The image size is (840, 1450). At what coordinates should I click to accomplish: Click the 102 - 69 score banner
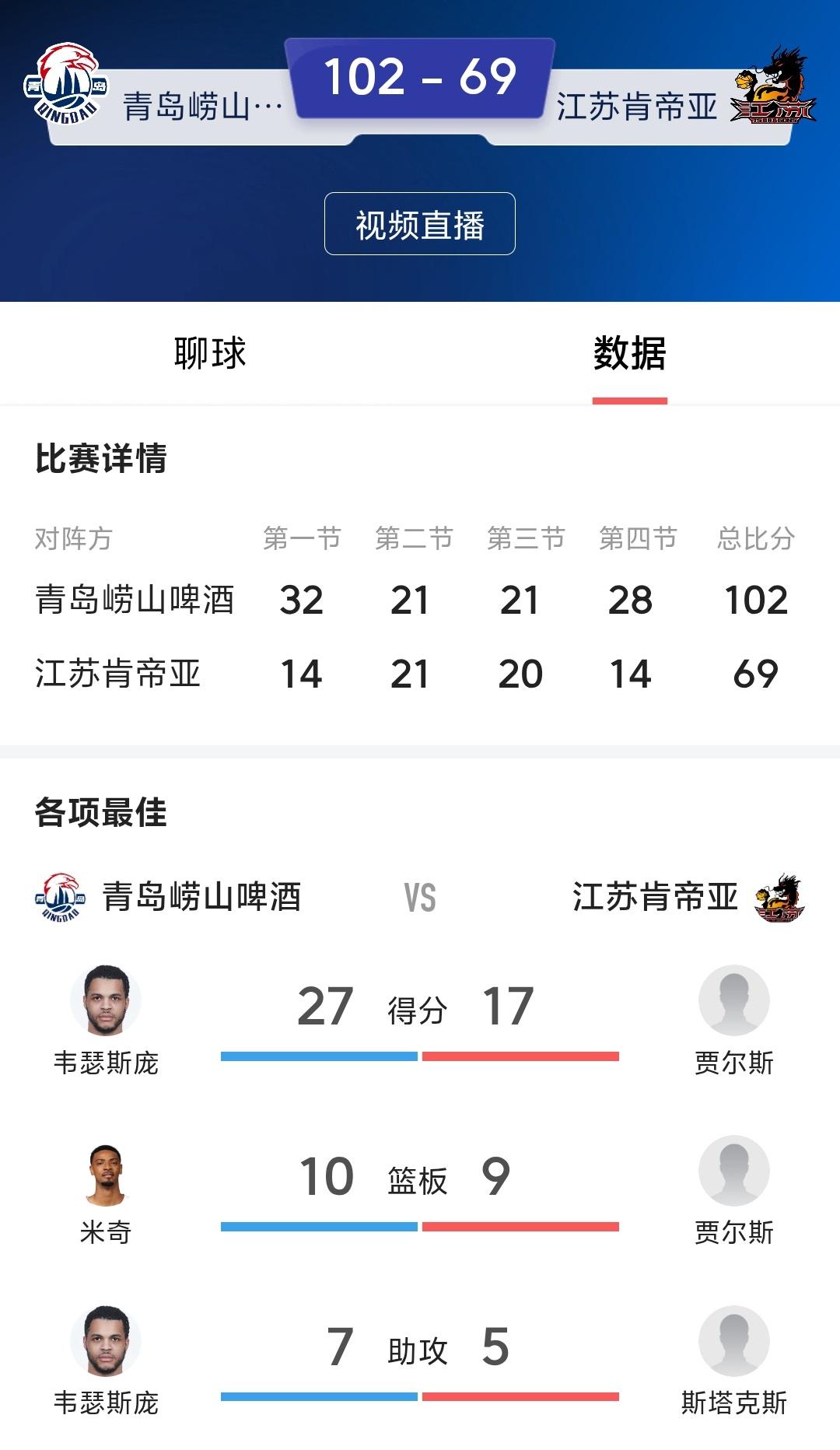pos(420,78)
